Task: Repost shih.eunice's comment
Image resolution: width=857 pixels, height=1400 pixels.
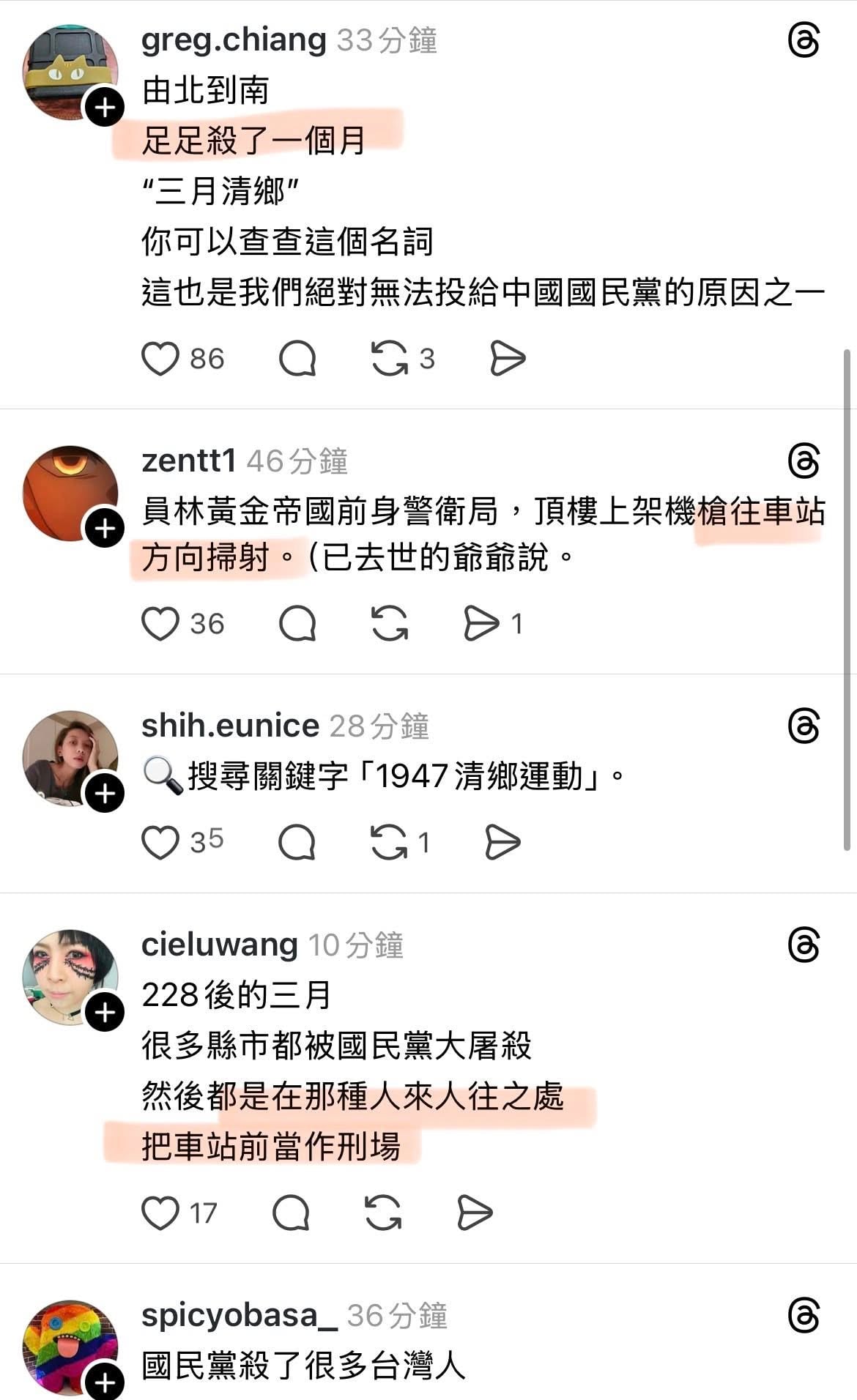Action: (388, 842)
